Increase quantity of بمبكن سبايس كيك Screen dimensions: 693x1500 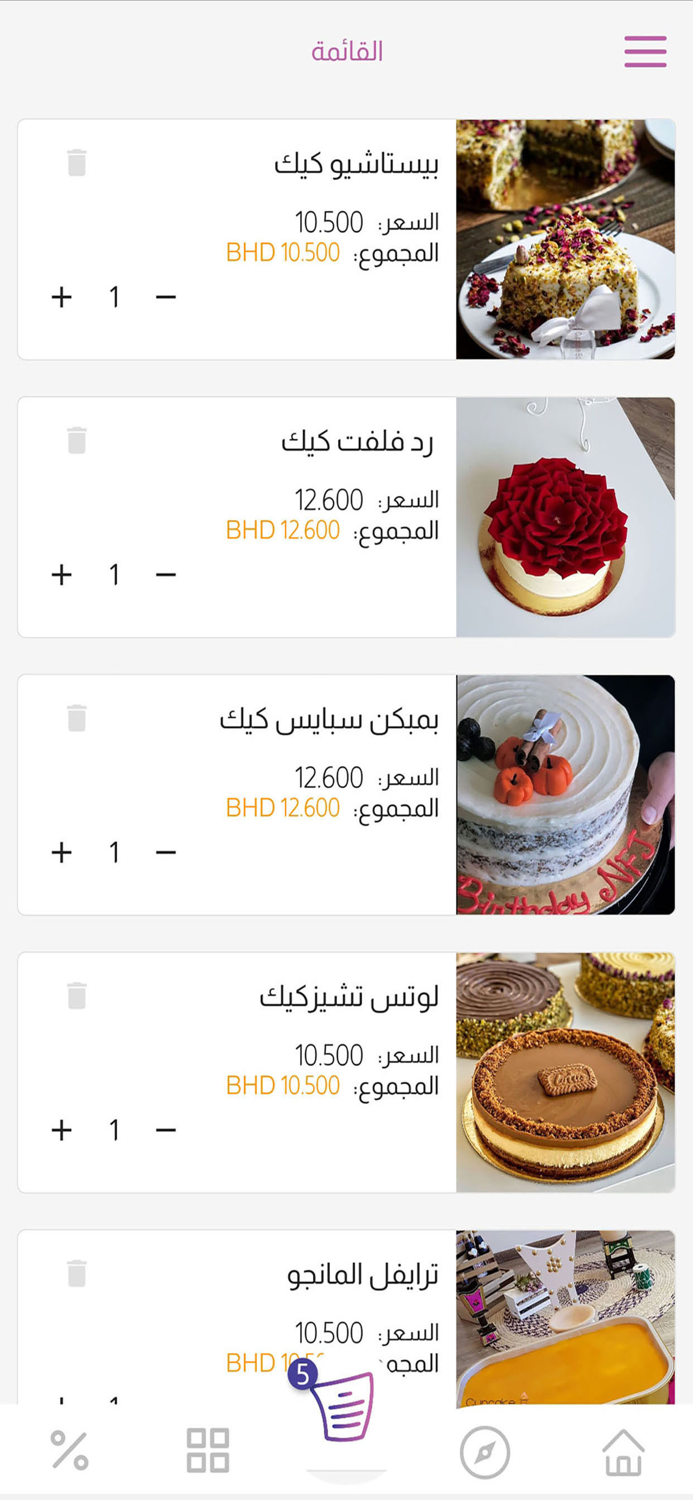point(62,852)
